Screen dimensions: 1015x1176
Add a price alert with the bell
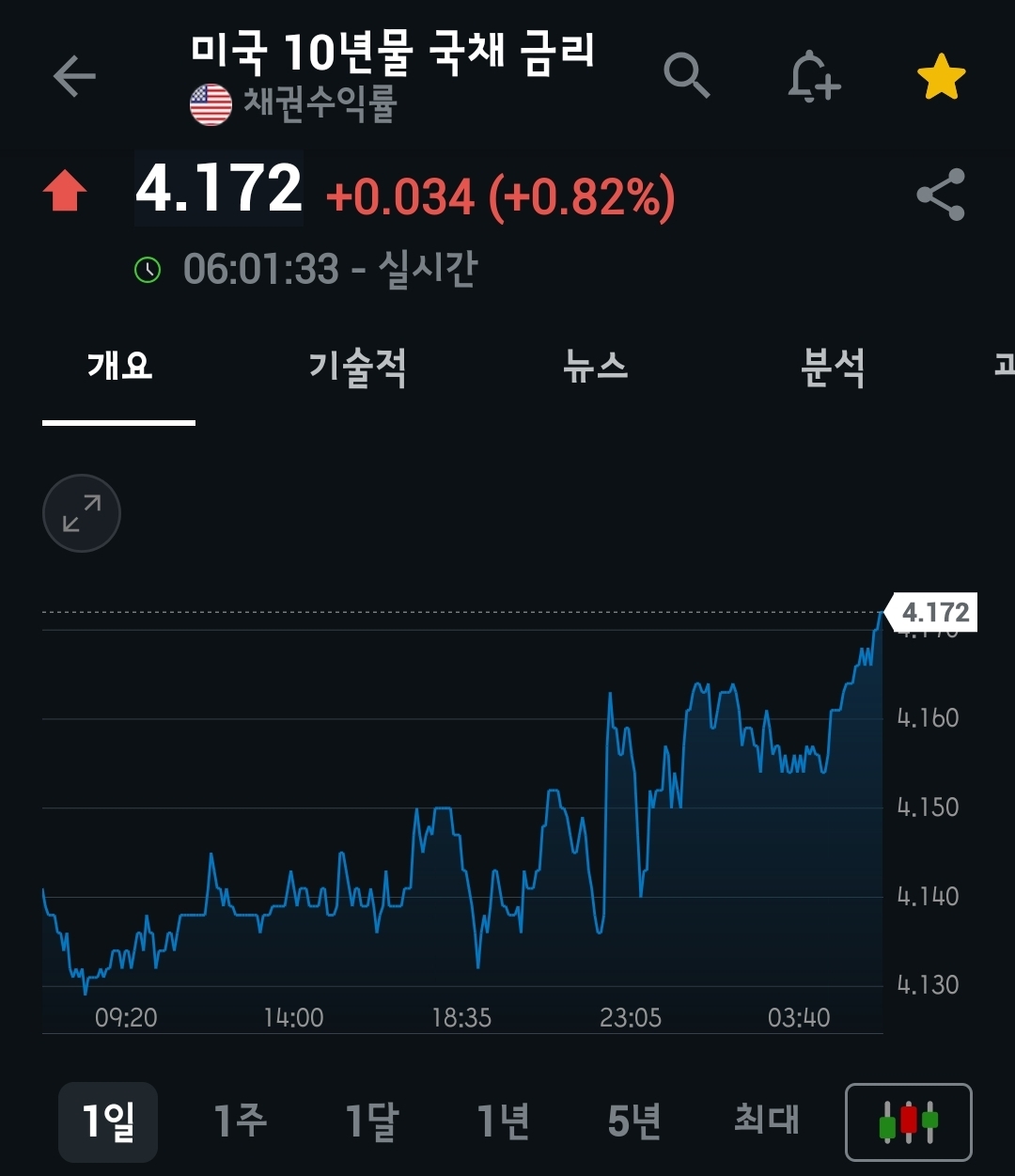(x=813, y=76)
